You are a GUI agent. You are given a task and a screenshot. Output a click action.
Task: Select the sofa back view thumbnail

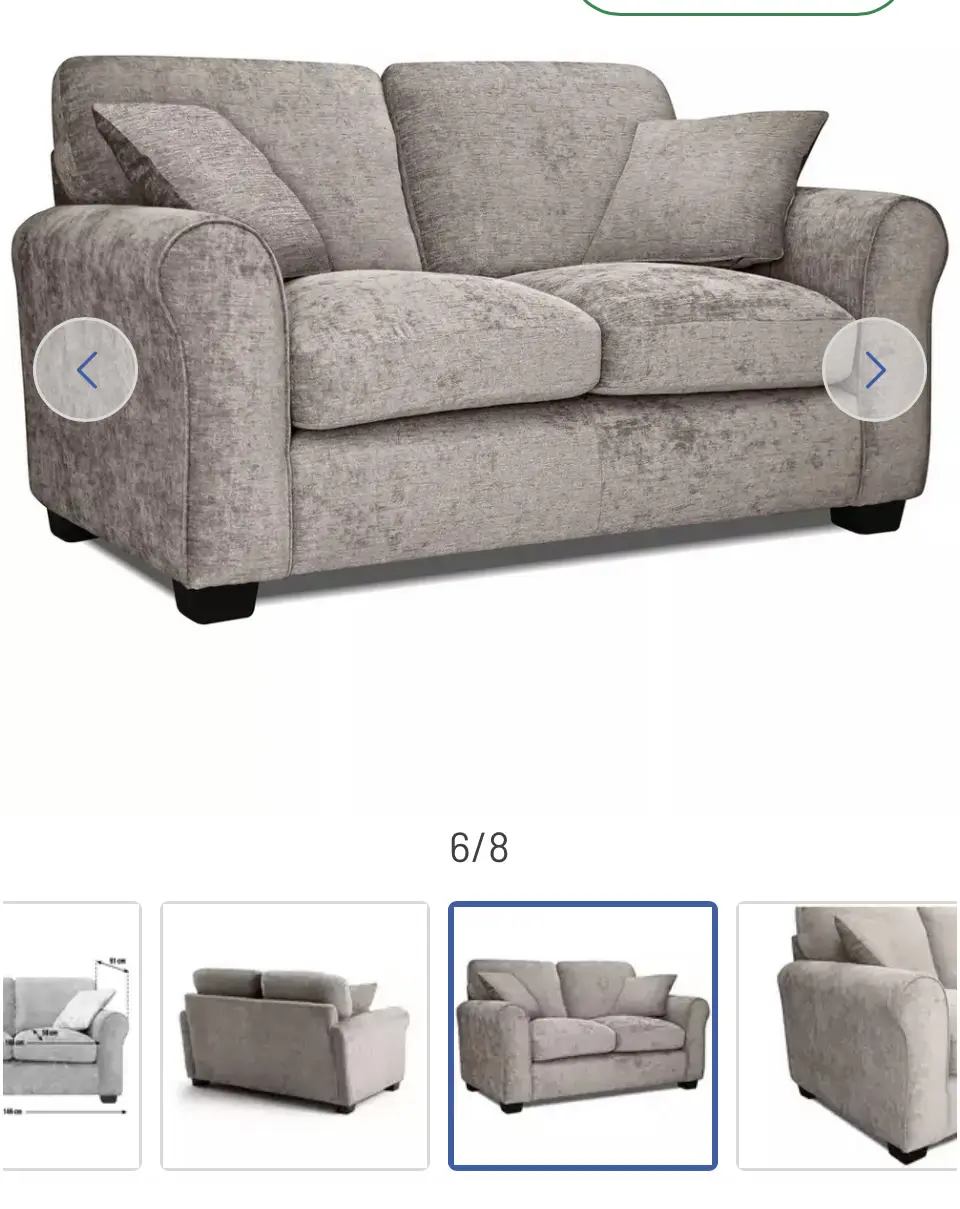pos(295,1035)
